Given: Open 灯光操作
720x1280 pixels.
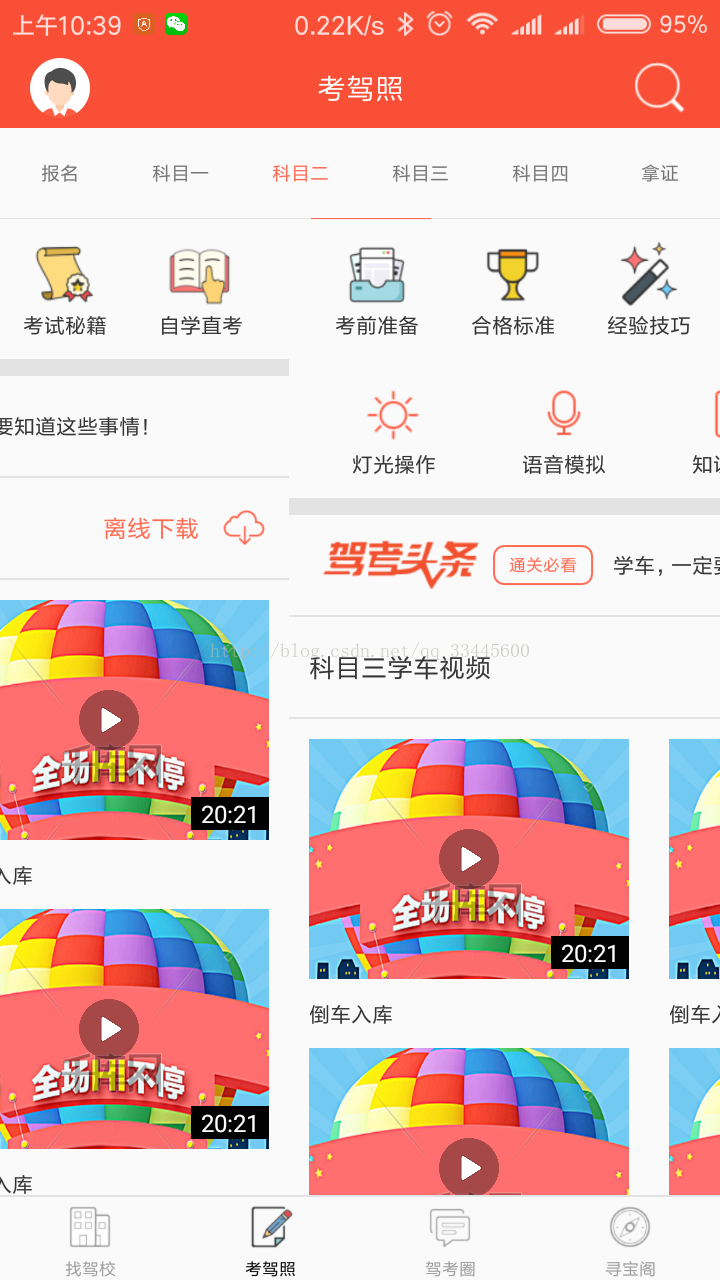Looking at the screenshot, I should click(393, 432).
